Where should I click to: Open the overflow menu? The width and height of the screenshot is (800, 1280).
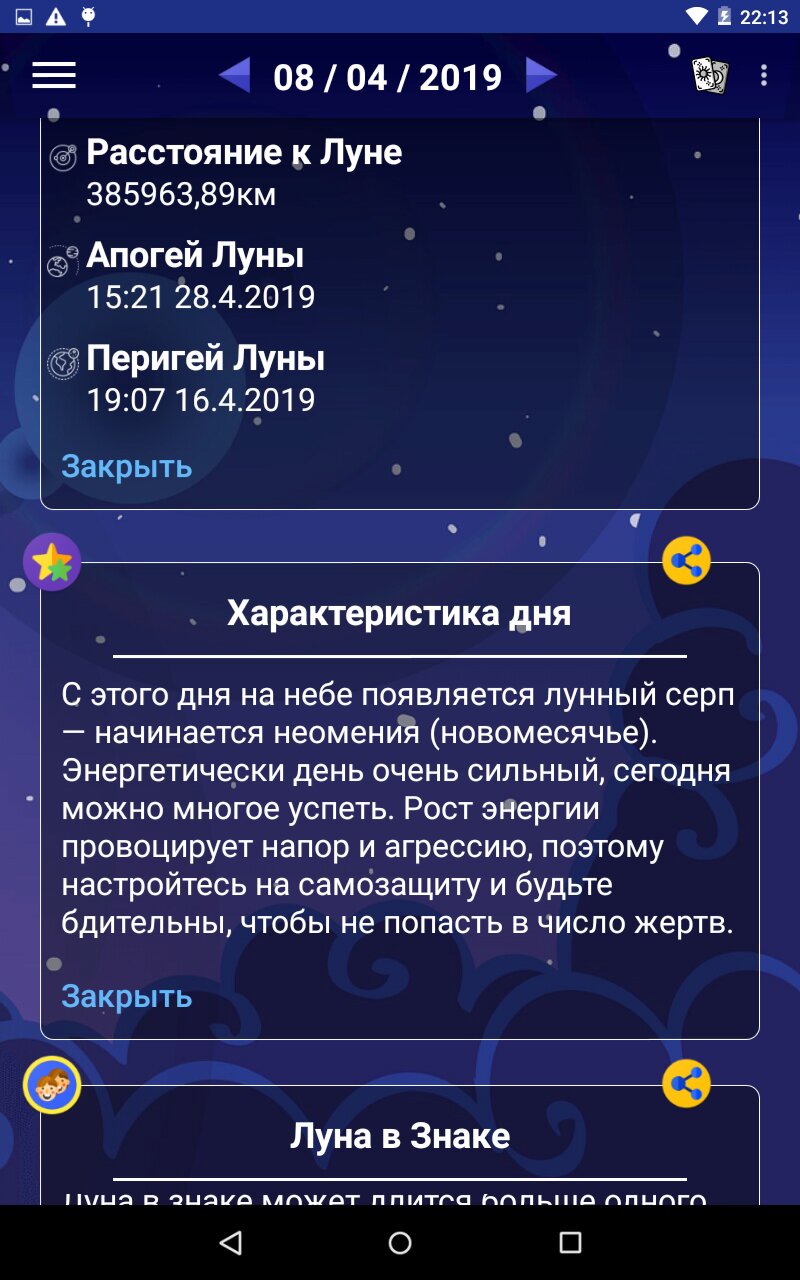point(764,76)
